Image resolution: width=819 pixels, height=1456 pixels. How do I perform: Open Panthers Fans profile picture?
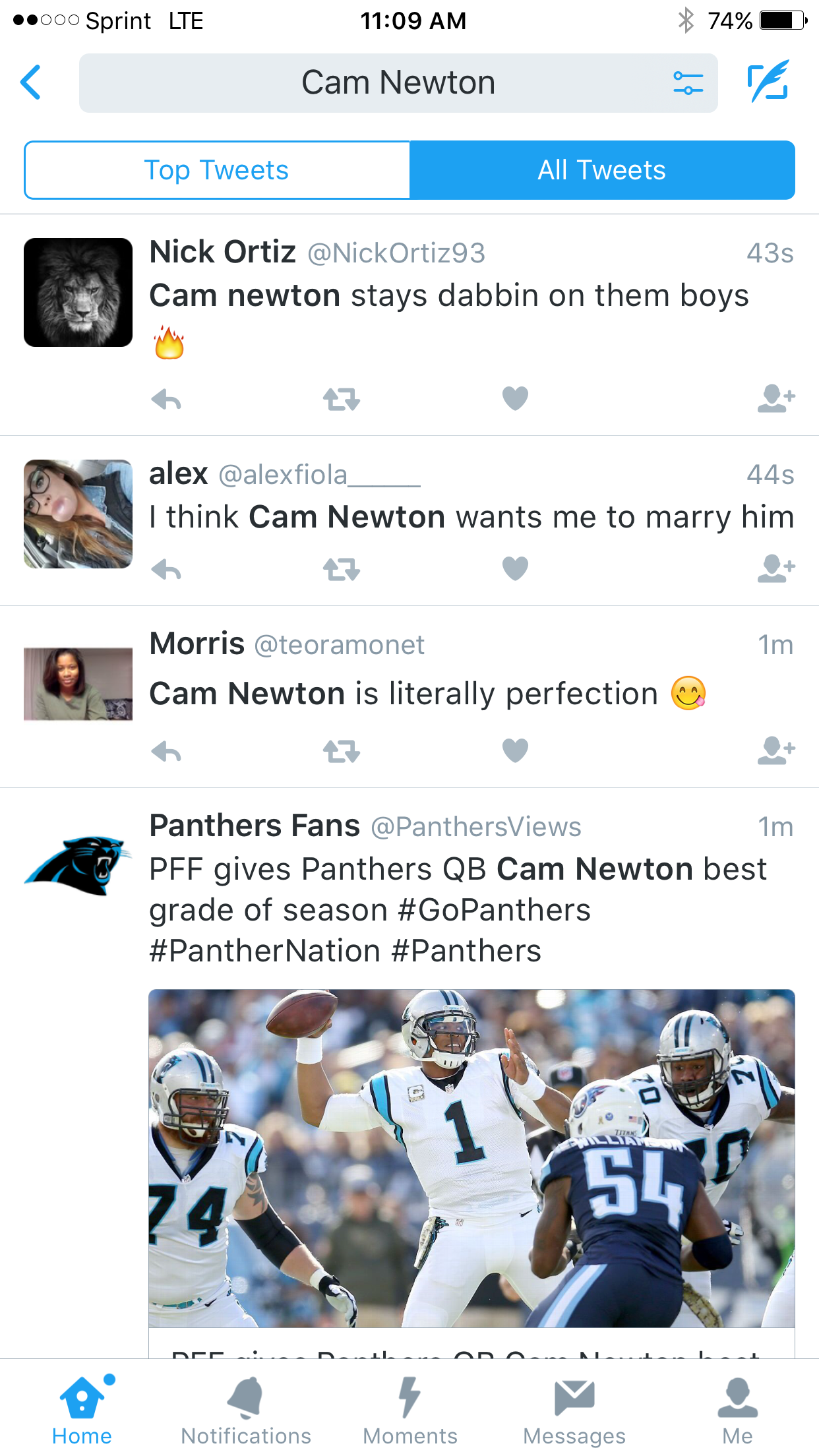tap(78, 865)
